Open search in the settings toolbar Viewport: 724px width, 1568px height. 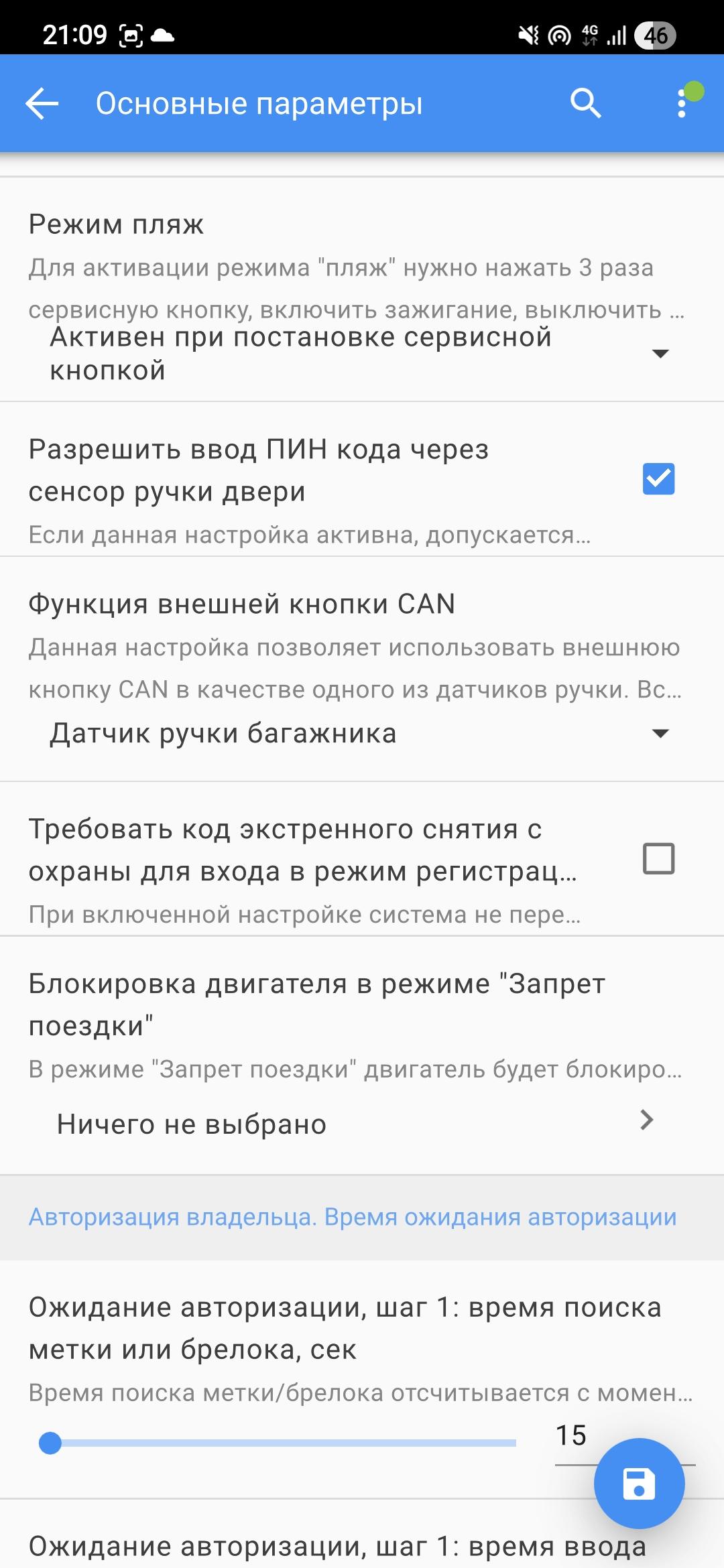(585, 104)
